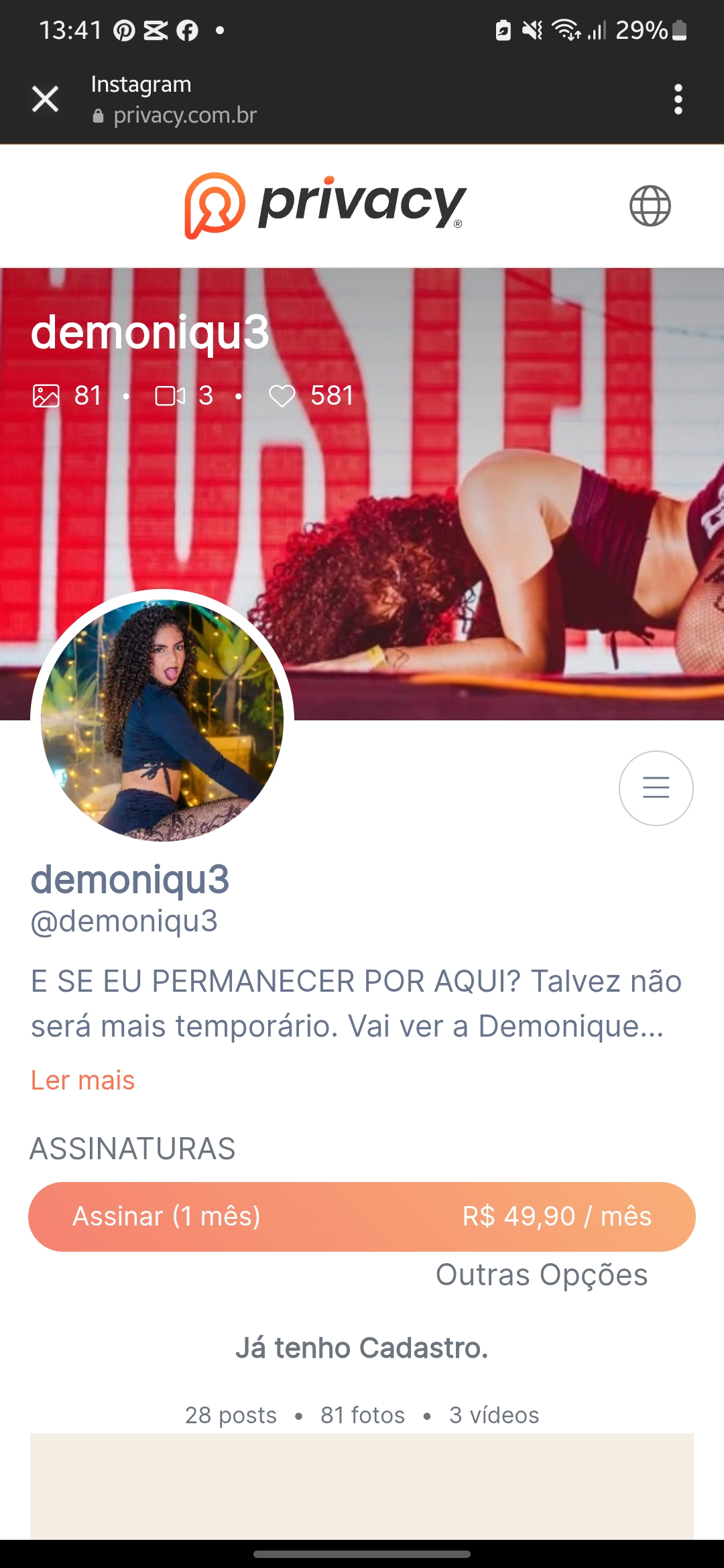The image size is (724, 1568).
Task: Close the in-app browser
Action: (46, 99)
